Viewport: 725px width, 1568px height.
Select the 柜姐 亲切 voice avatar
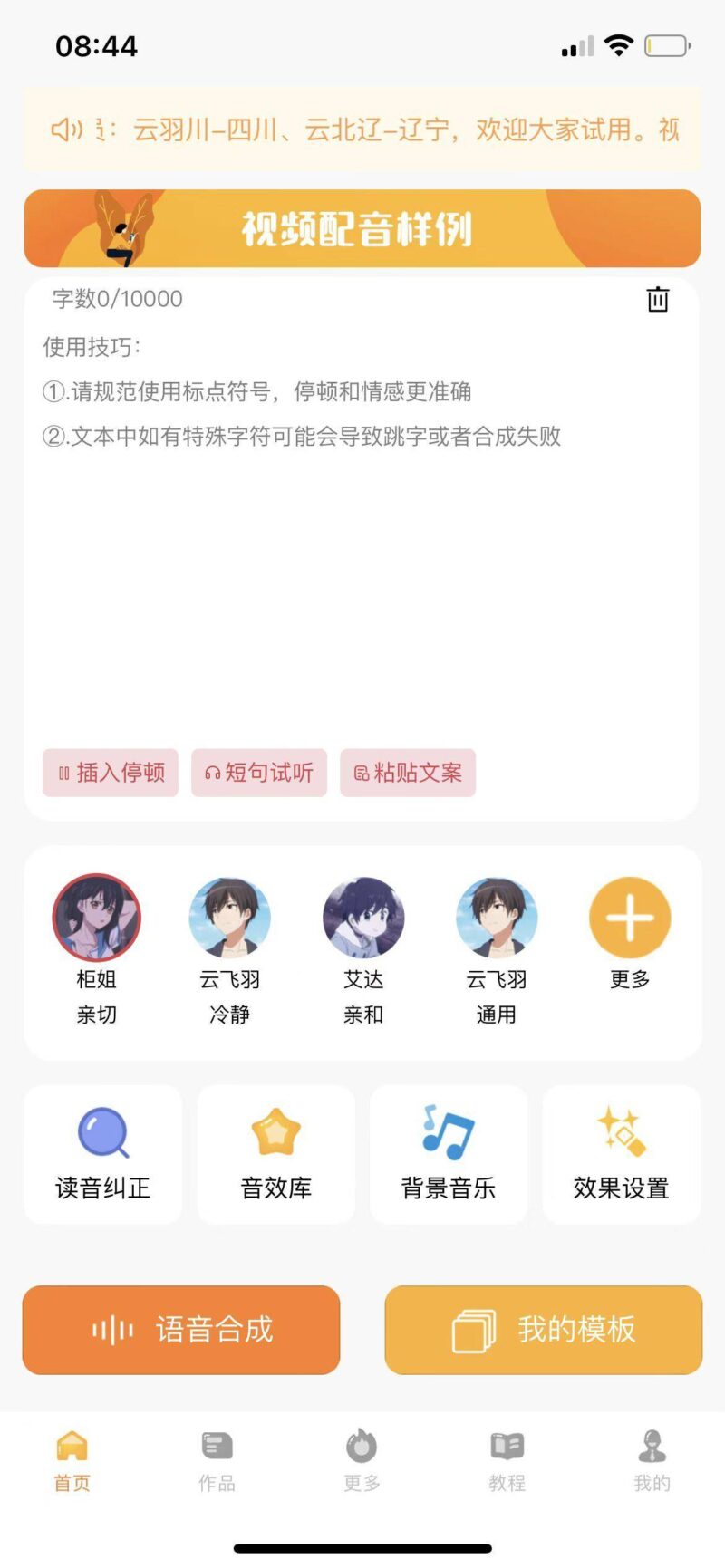pos(97,918)
